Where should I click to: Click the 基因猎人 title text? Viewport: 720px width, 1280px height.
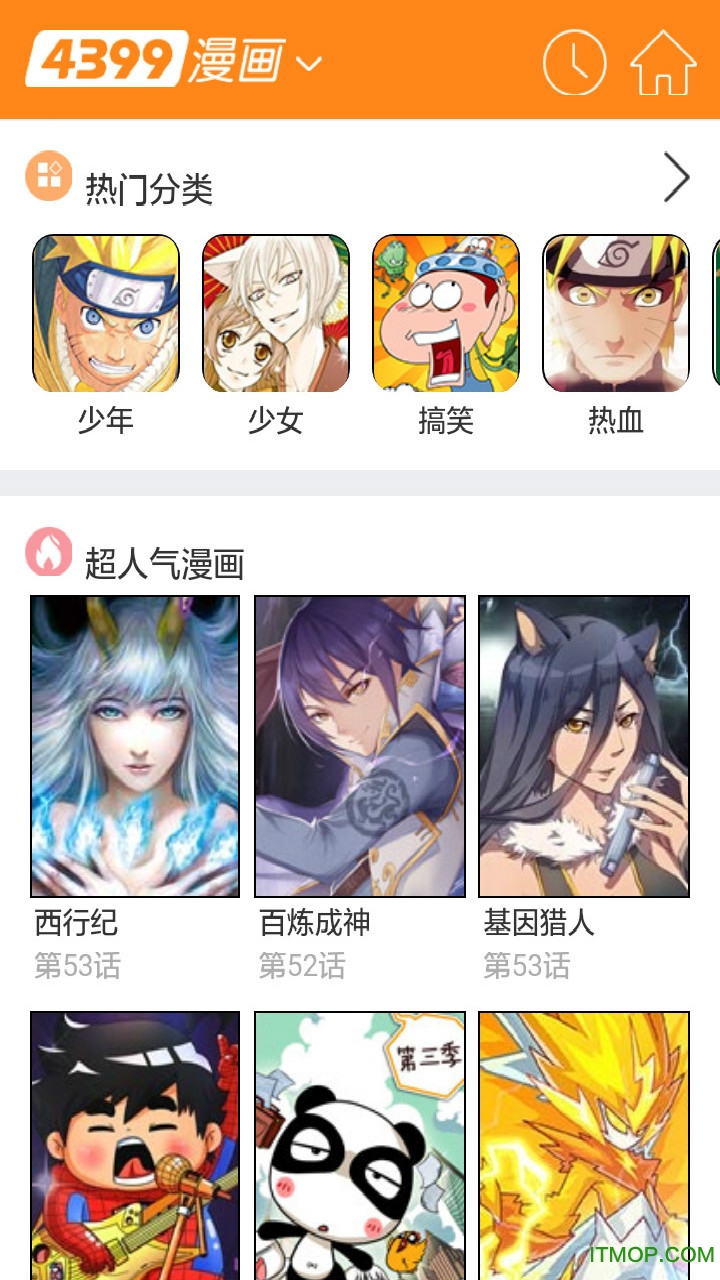click(x=538, y=925)
